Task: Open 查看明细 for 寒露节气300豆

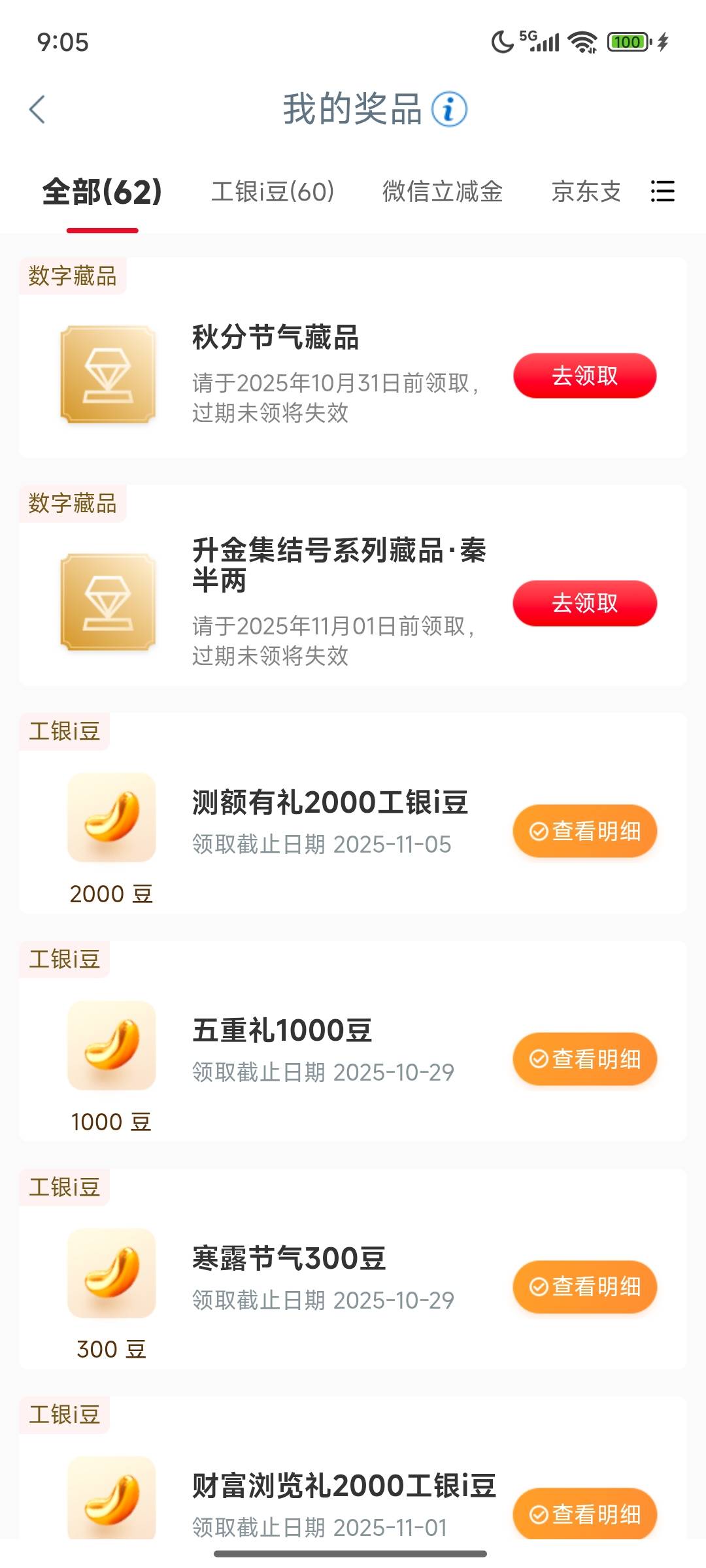Action: 584,1286
